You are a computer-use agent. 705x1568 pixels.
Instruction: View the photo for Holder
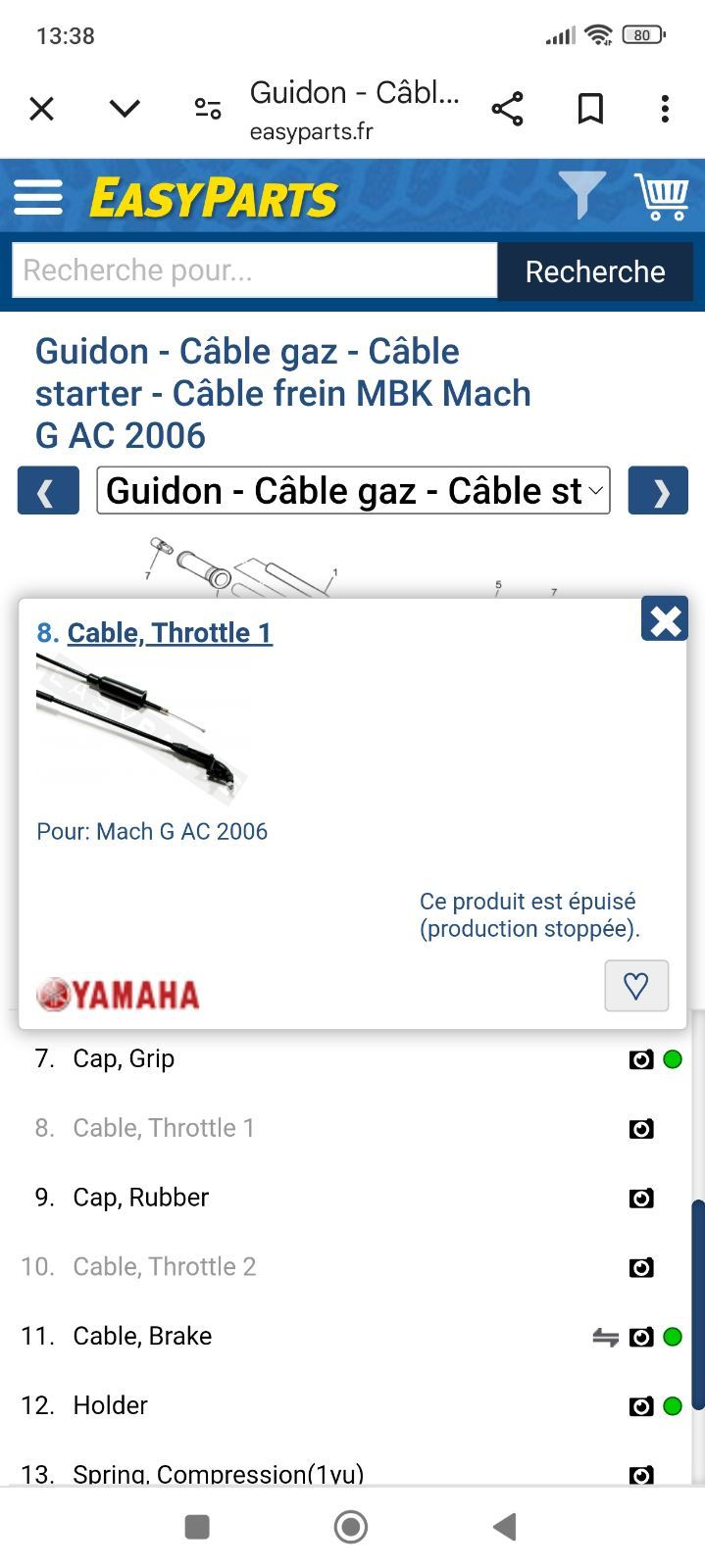tap(641, 1406)
